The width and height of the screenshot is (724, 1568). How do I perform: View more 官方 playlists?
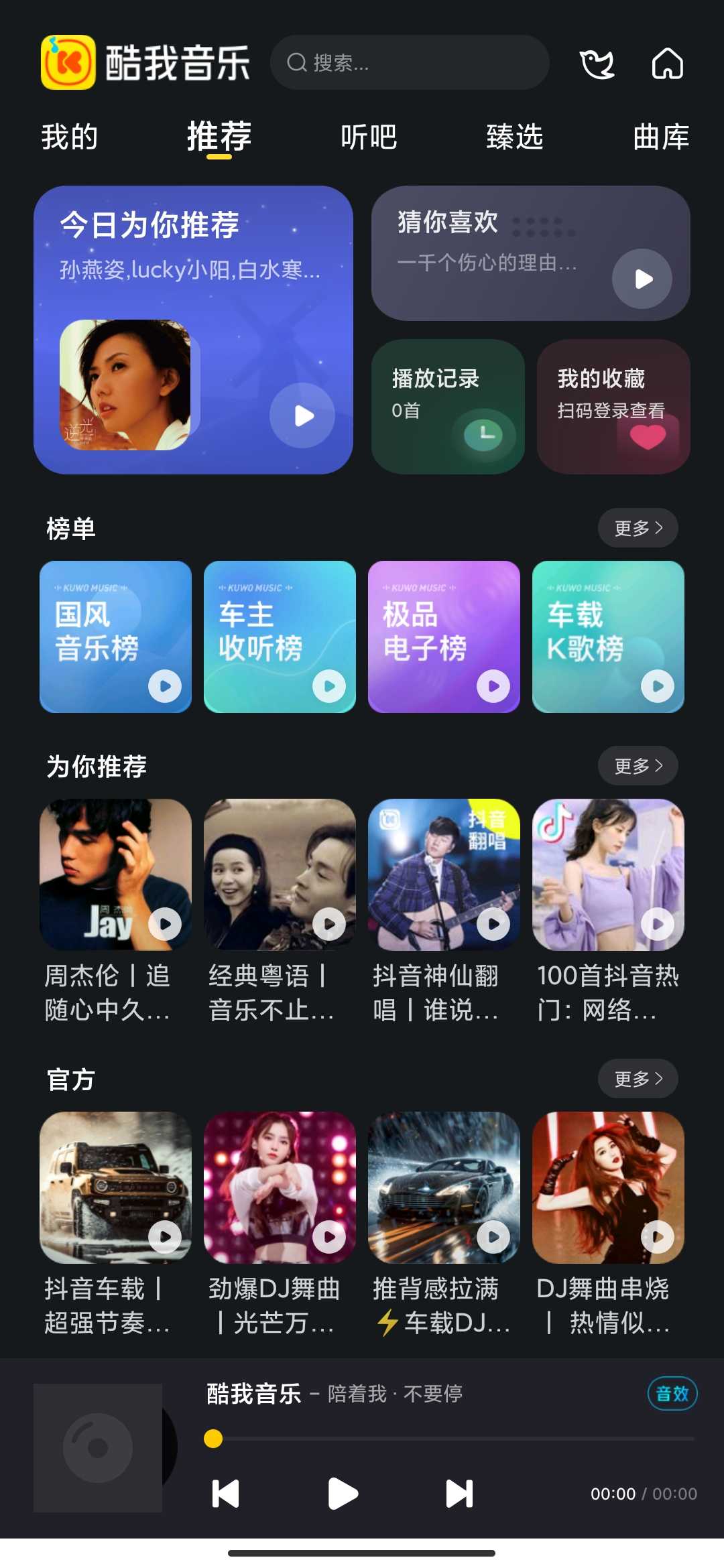point(638,1078)
